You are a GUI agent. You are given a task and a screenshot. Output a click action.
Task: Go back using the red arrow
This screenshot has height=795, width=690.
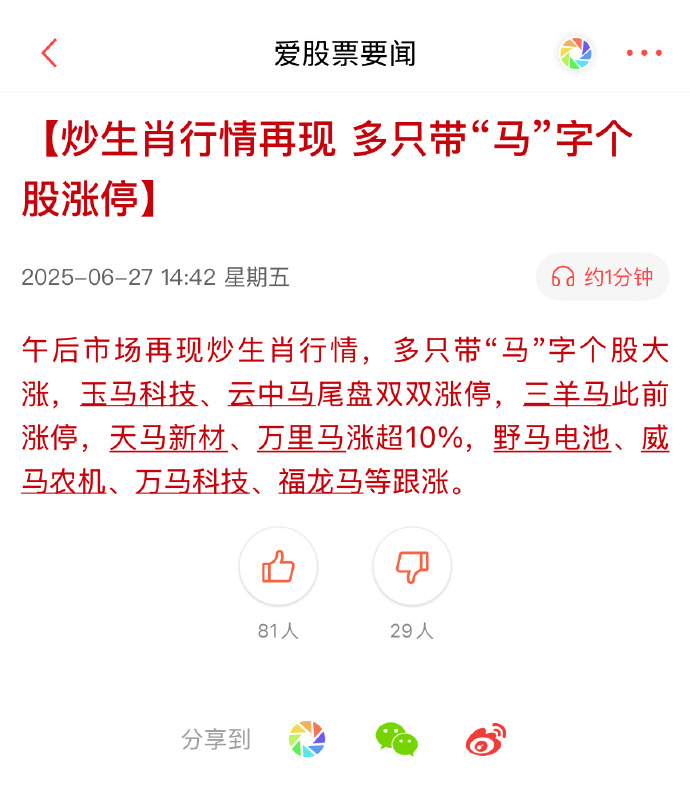click(x=49, y=53)
